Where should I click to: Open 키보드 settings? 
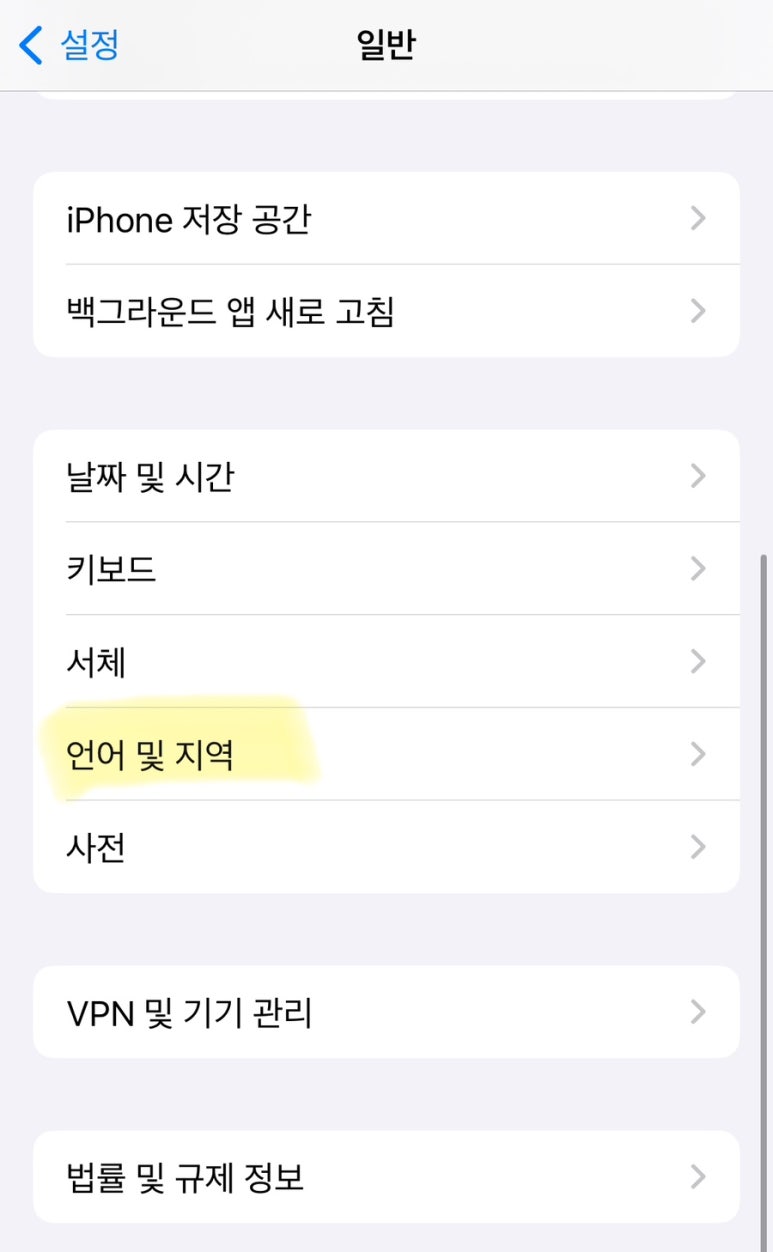[x=386, y=568]
